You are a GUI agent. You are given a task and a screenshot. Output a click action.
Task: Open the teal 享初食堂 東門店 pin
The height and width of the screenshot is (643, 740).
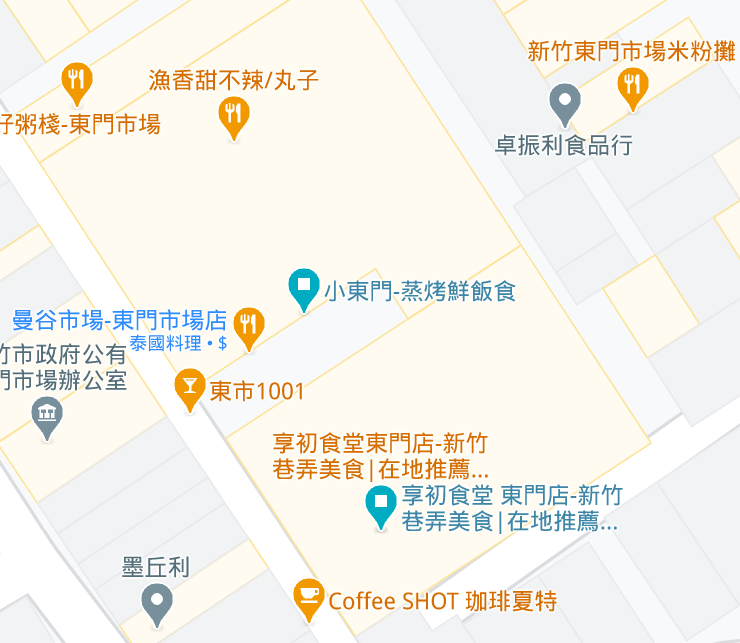click(x=380, y=503)
